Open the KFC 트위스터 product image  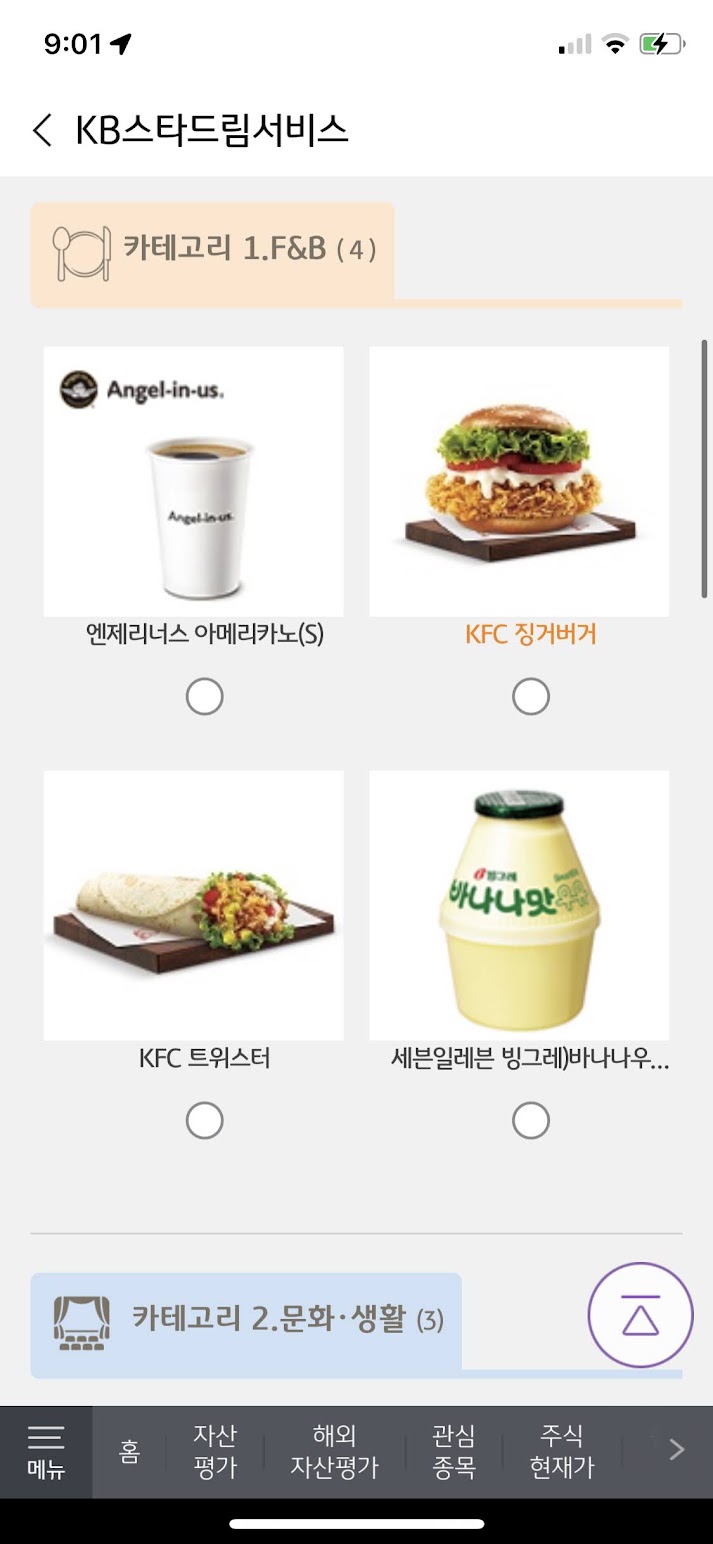tap(194, 905)
